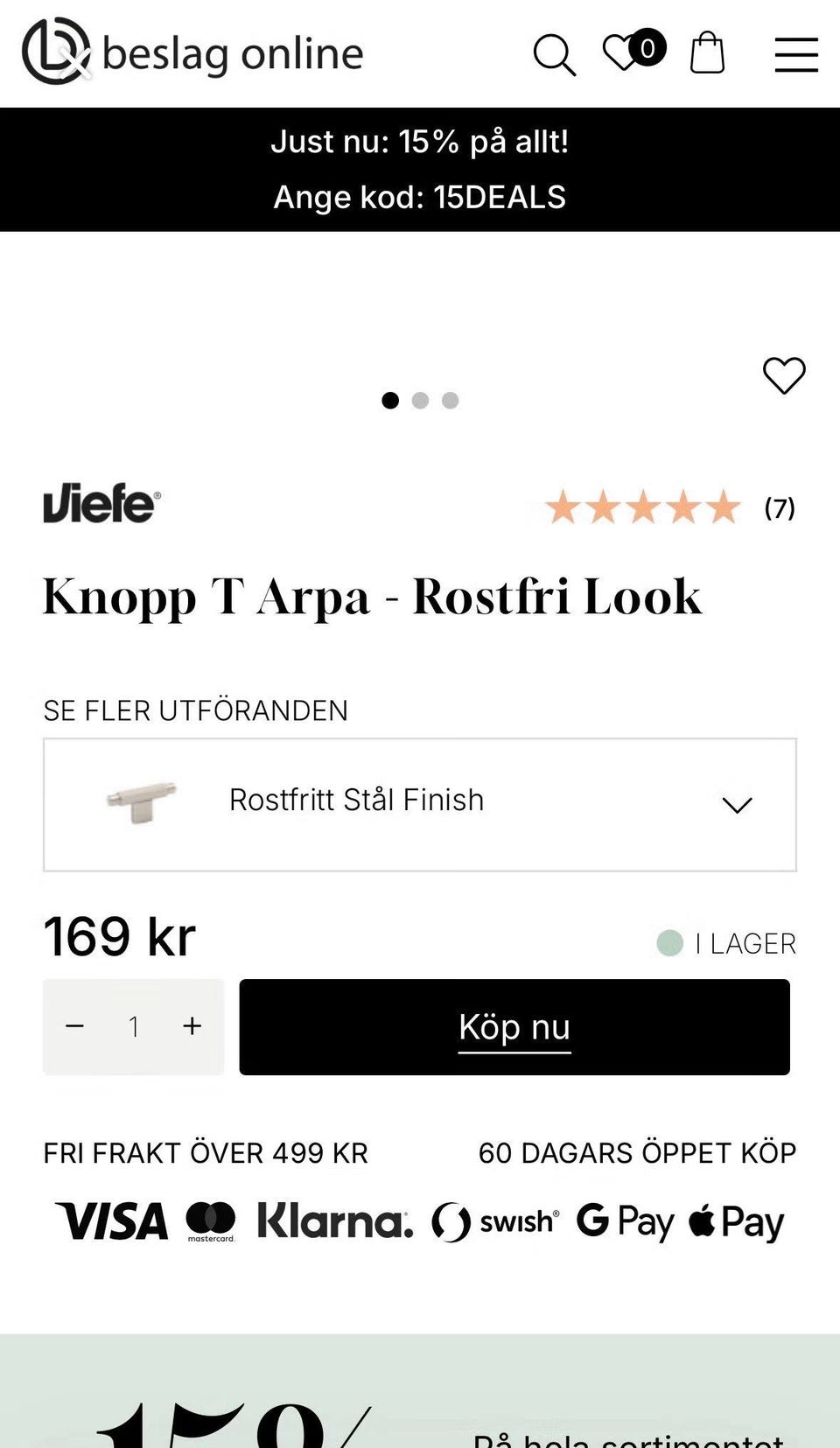Open the hamburger menu
This screenshot has width=840, height=1448.
click(795, 55)
